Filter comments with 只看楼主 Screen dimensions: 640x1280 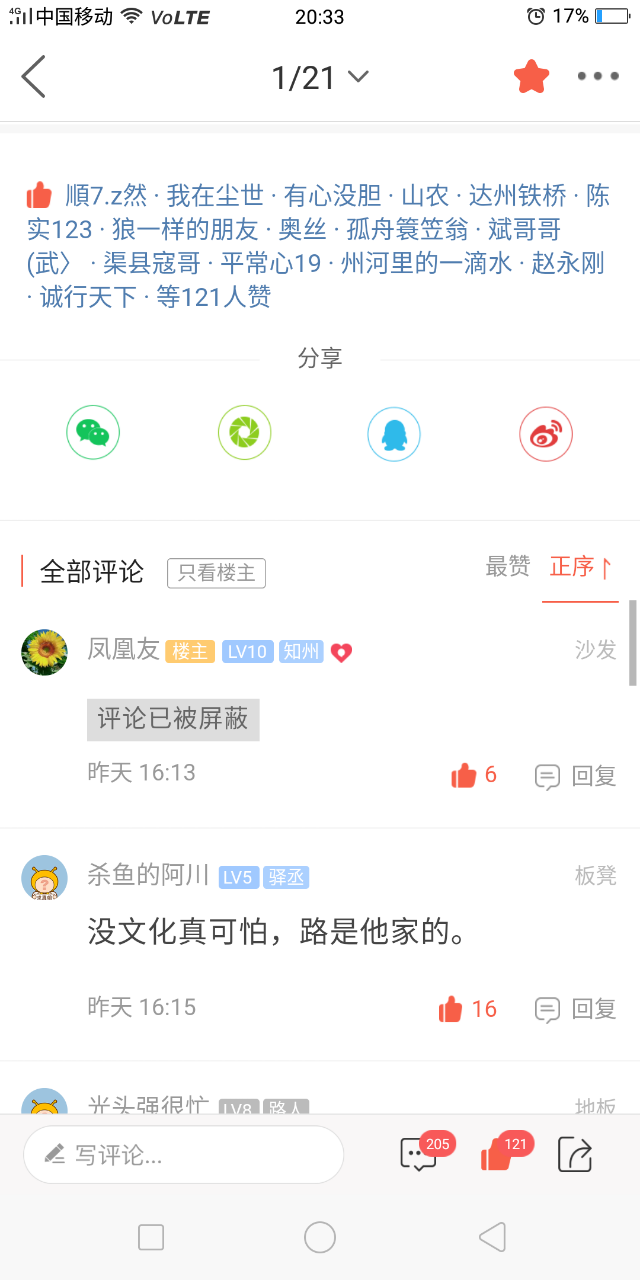216,573
